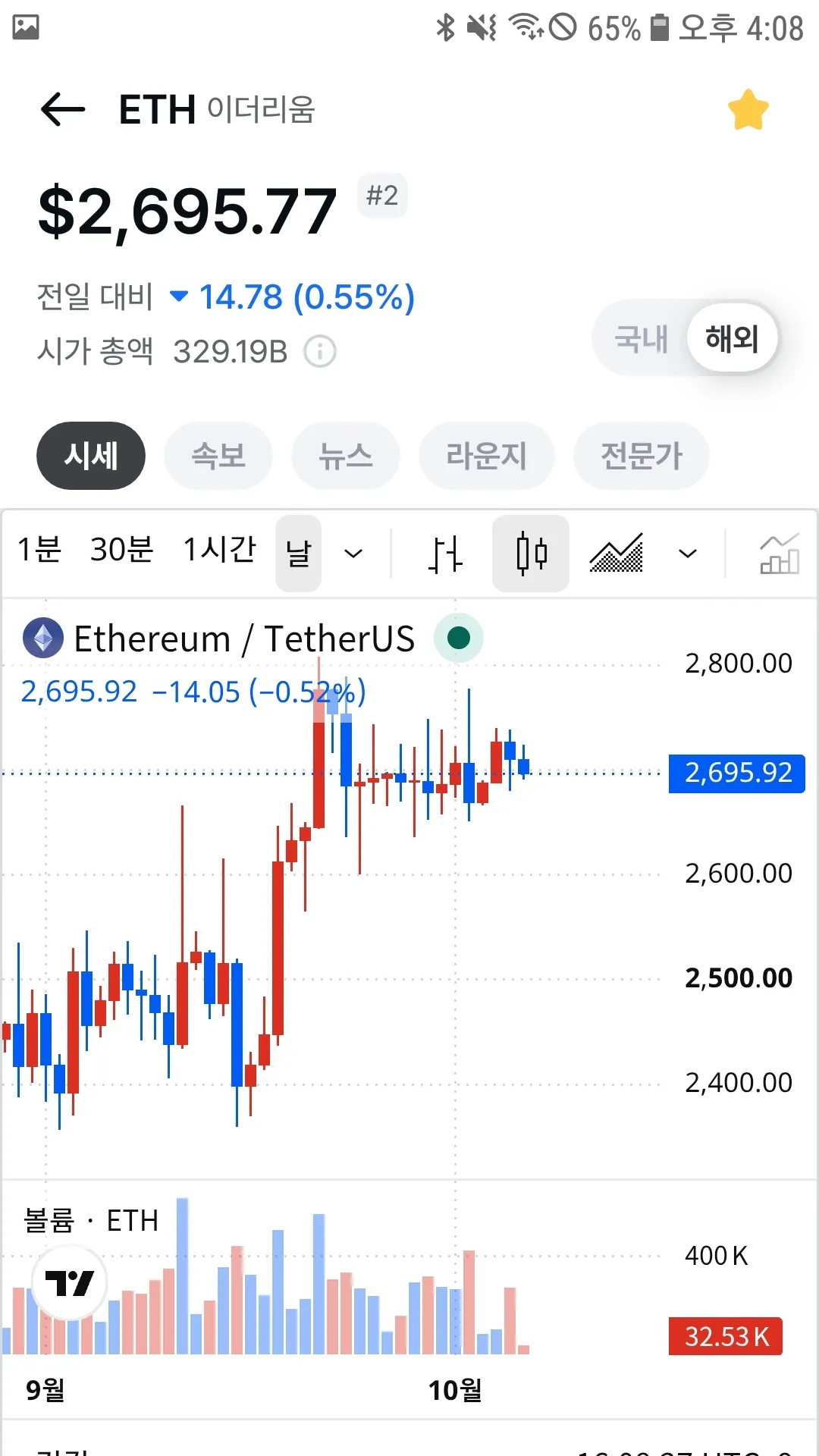
Task: Switch to area chart style
Action: pos(617,554)
